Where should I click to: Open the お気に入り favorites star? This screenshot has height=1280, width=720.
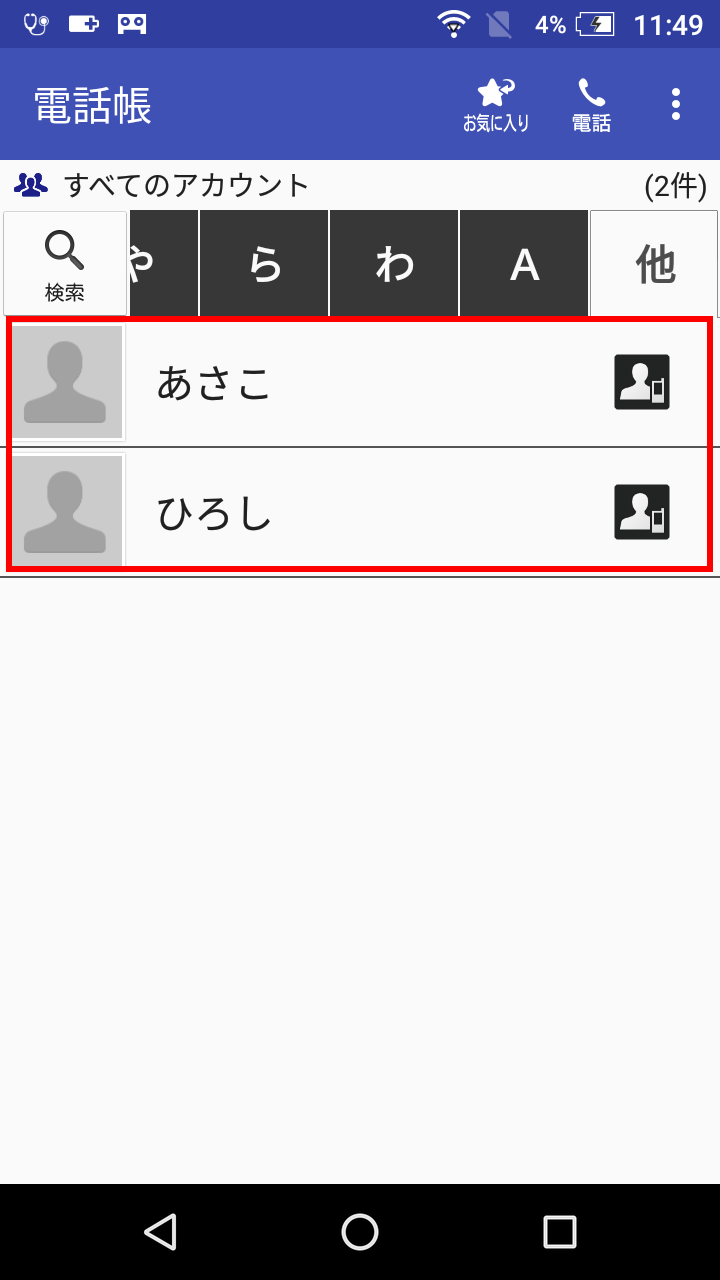pos(496,105)
